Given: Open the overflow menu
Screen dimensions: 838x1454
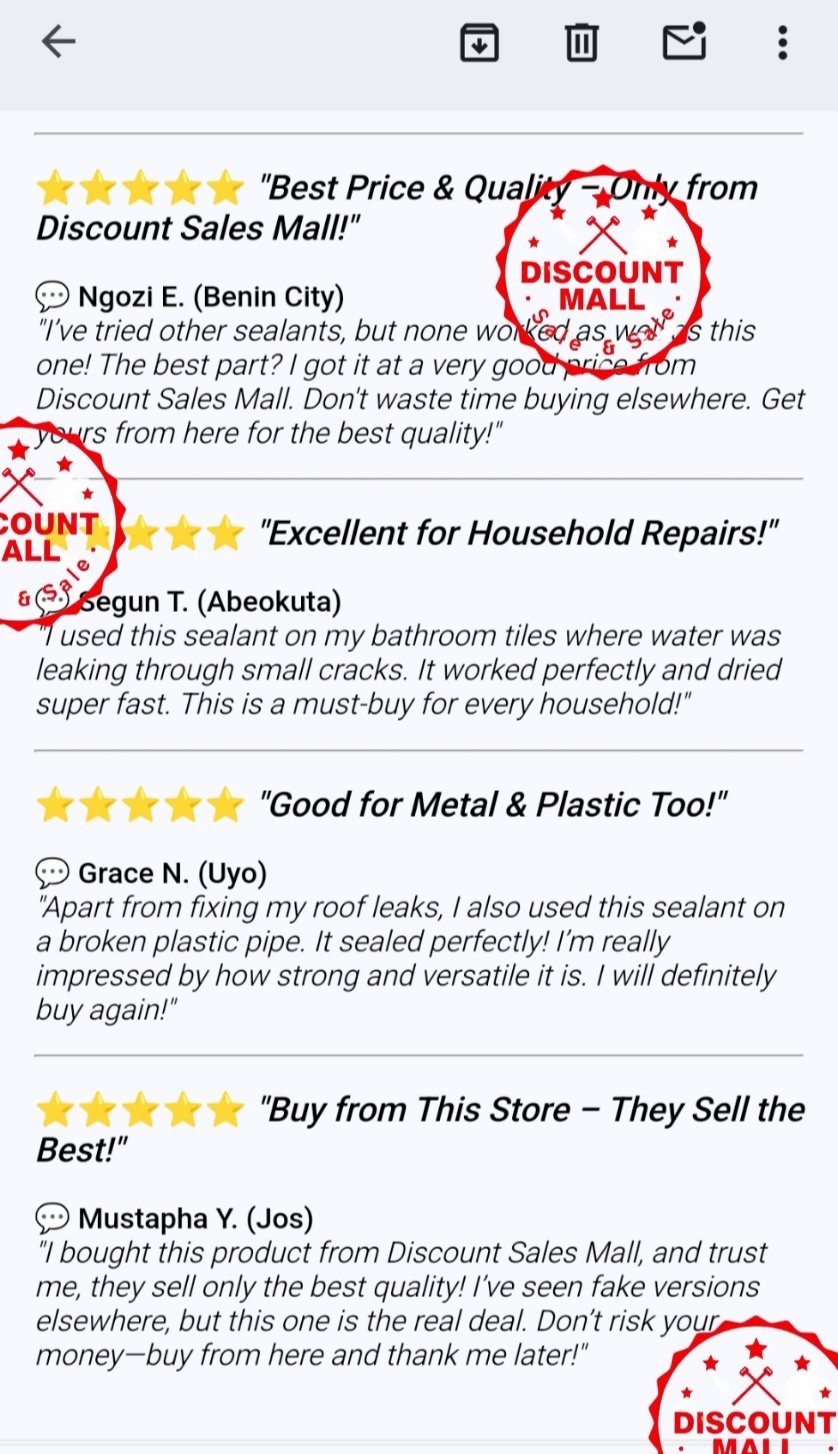Looking at the screenshot, I should (x=782, y=42).
